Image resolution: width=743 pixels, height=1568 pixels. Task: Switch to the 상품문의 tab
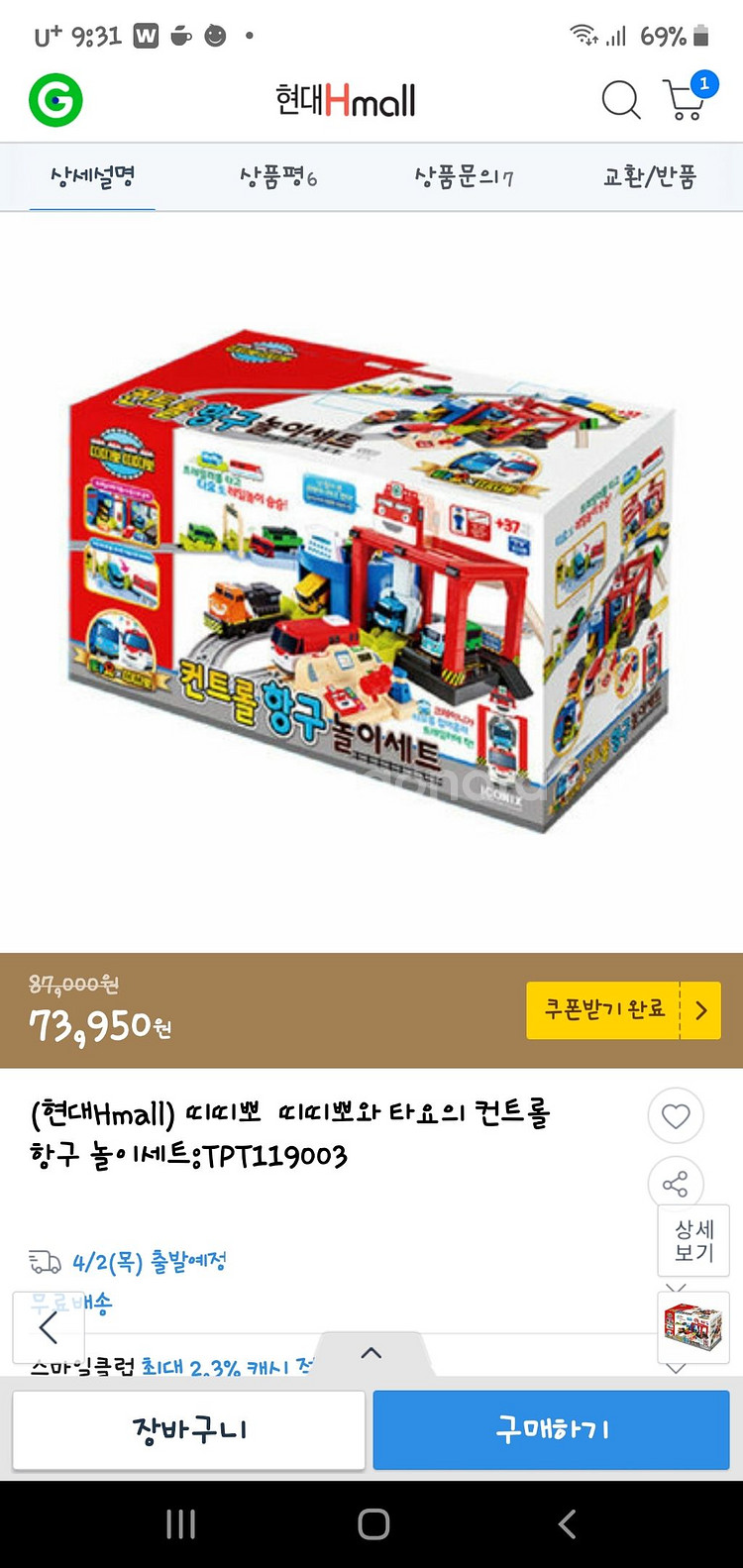[x=464, y=177]
